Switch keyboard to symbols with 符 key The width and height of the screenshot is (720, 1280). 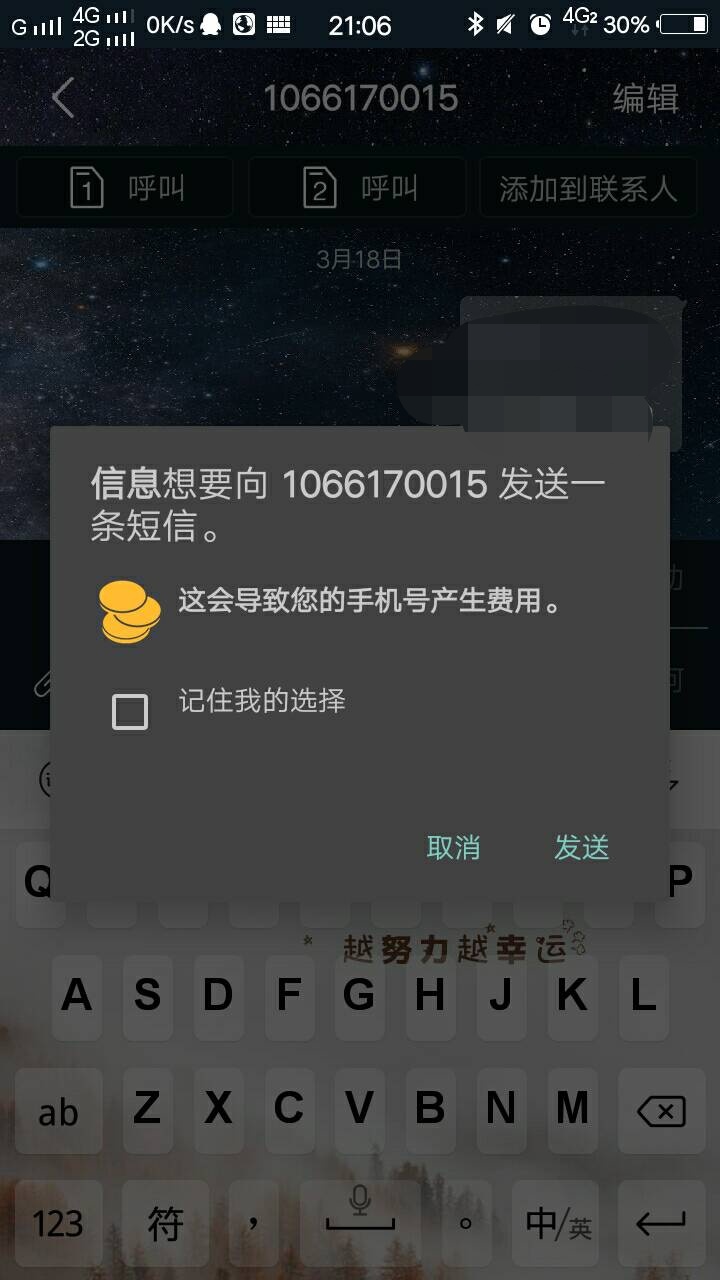166,1223
